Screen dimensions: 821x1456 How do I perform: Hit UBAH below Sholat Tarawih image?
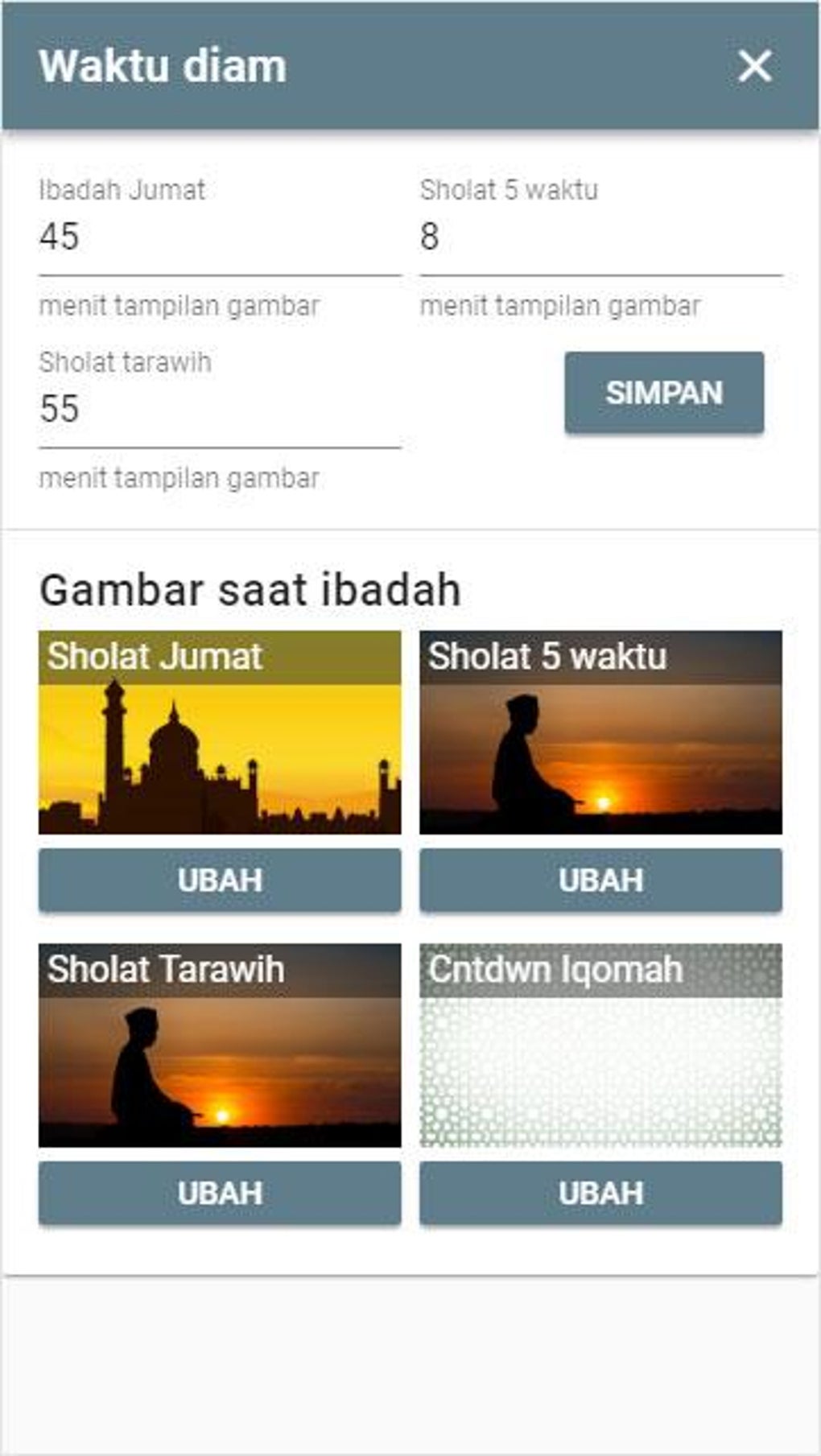point(220,1193)
